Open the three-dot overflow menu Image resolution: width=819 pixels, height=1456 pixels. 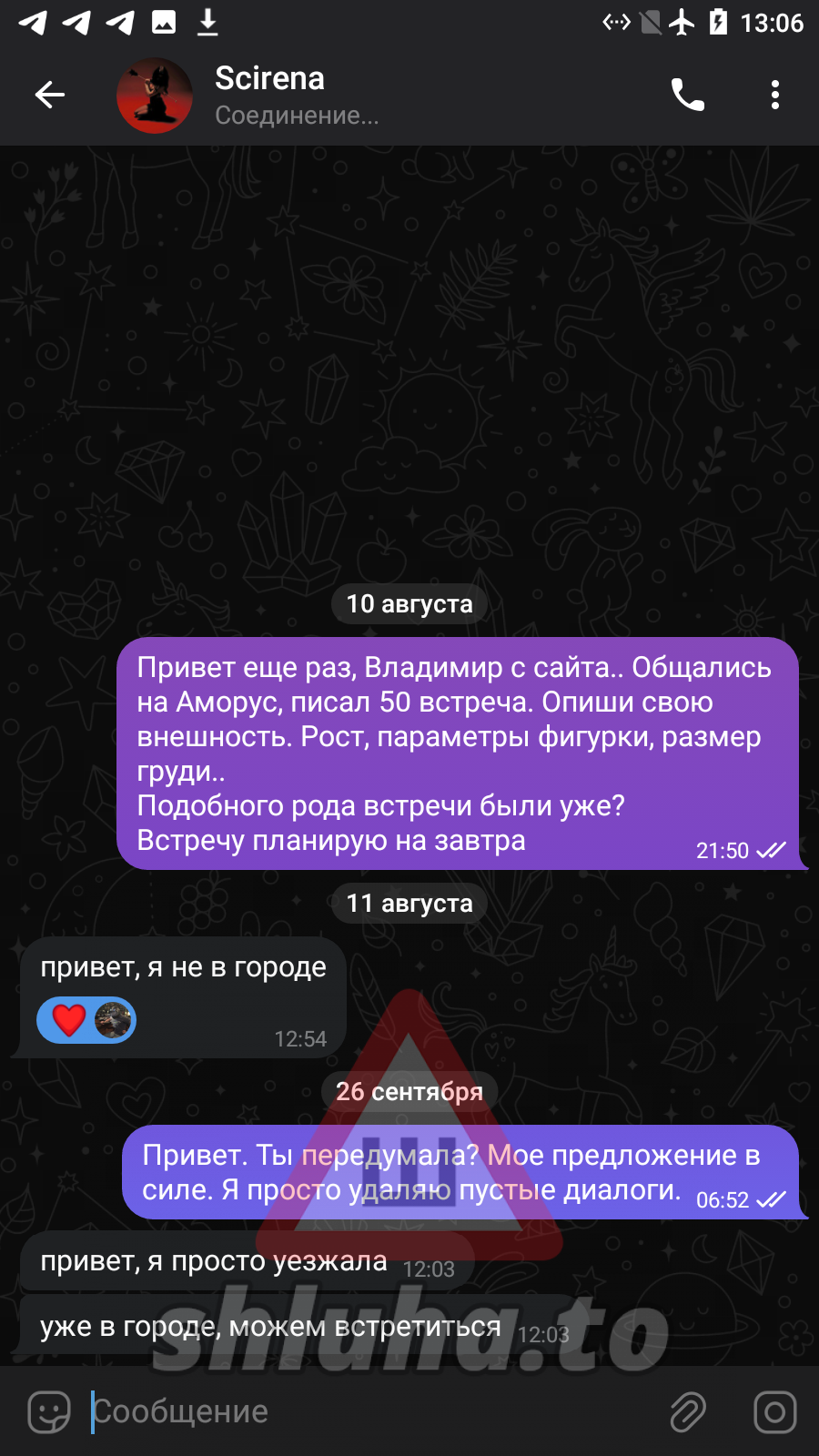pos(774,95)
